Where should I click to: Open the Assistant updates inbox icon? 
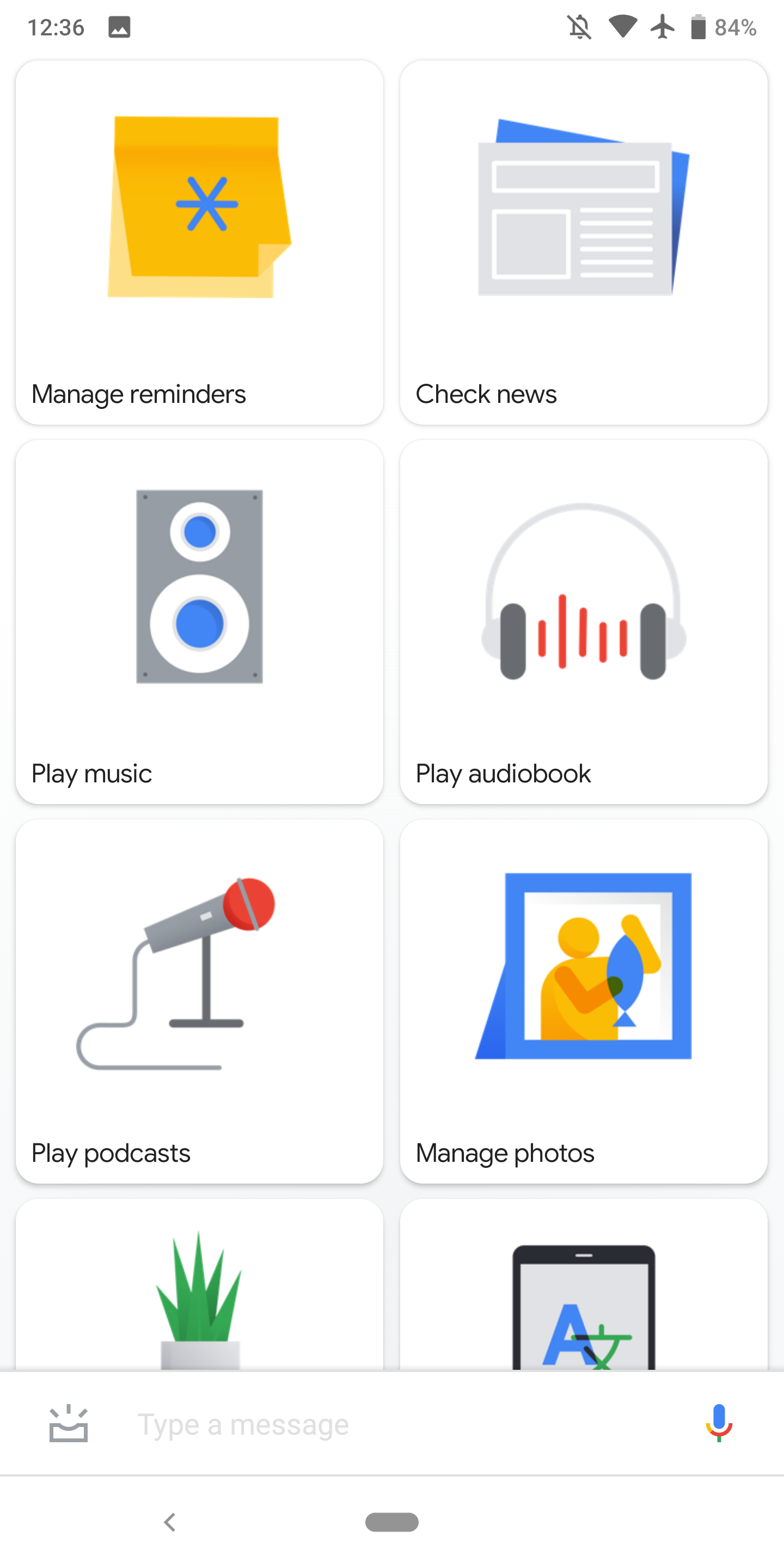tap(68, 1424)
